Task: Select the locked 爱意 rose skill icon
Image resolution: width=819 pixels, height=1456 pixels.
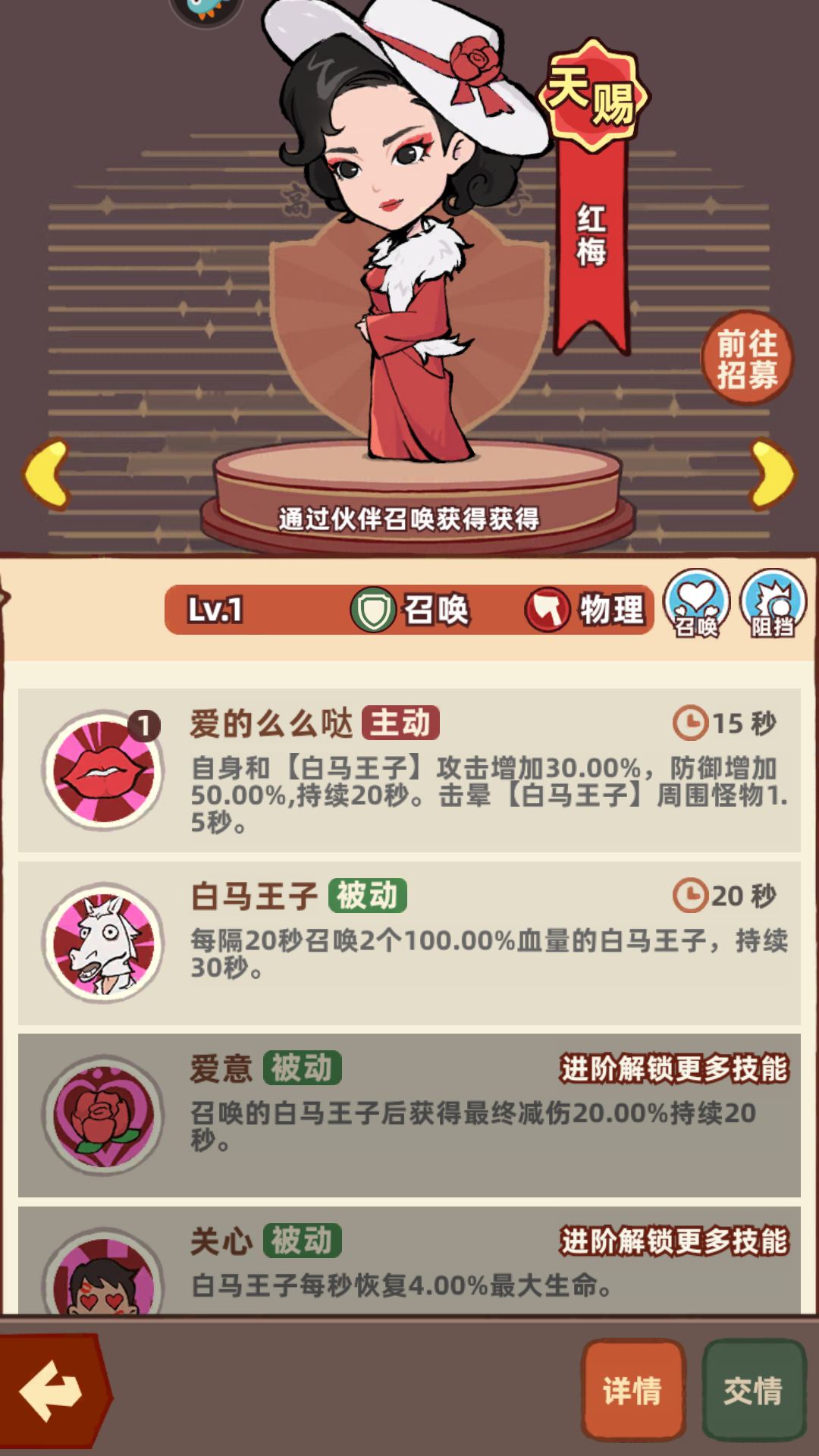Action: pyautogui.click(x=103, y=1115)
